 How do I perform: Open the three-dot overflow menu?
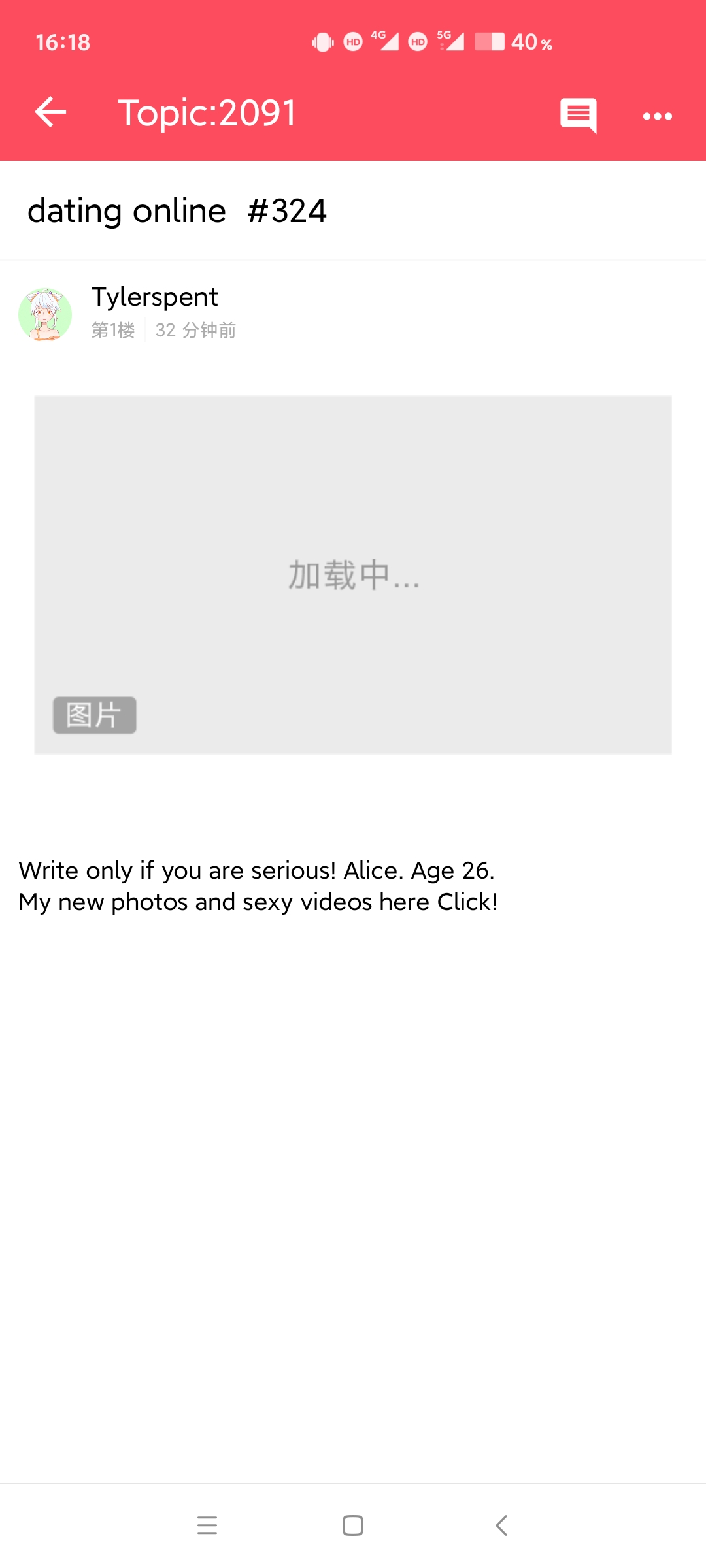coord(657,116)
